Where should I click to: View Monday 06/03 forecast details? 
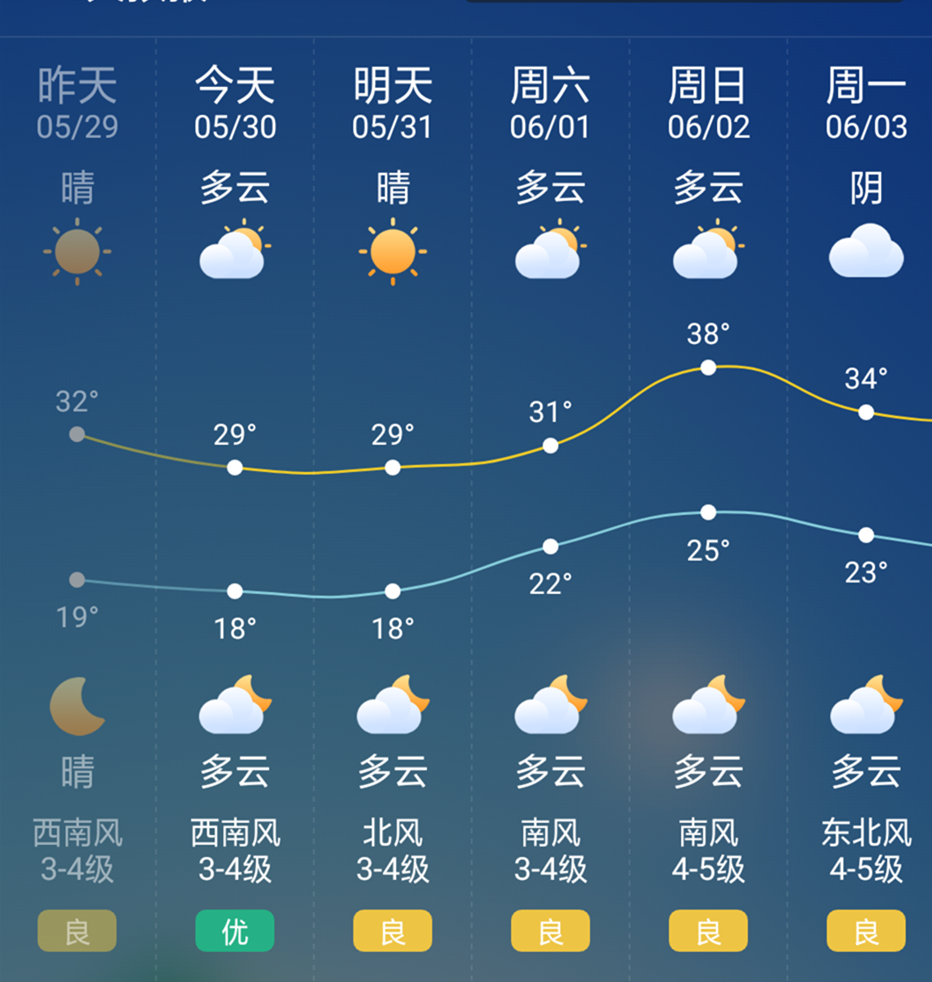click(x=866, y=105)
